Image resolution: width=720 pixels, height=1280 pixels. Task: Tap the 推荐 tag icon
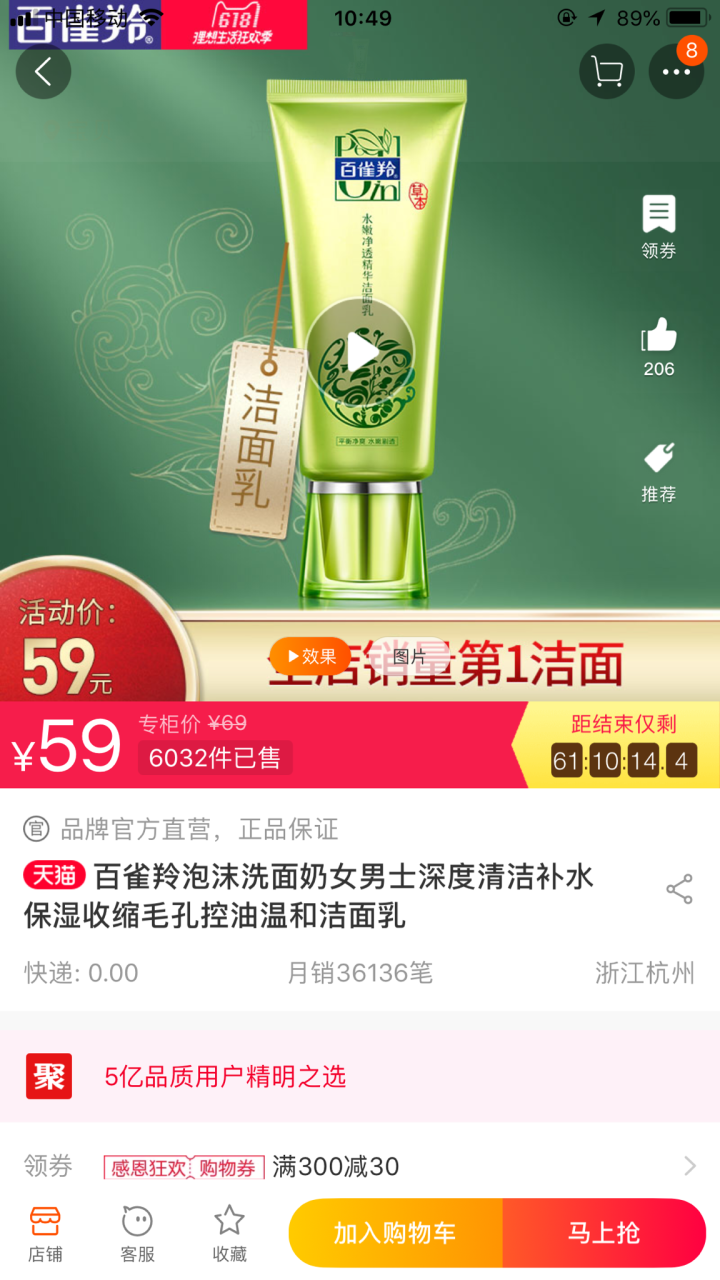[x=658, y=471]
